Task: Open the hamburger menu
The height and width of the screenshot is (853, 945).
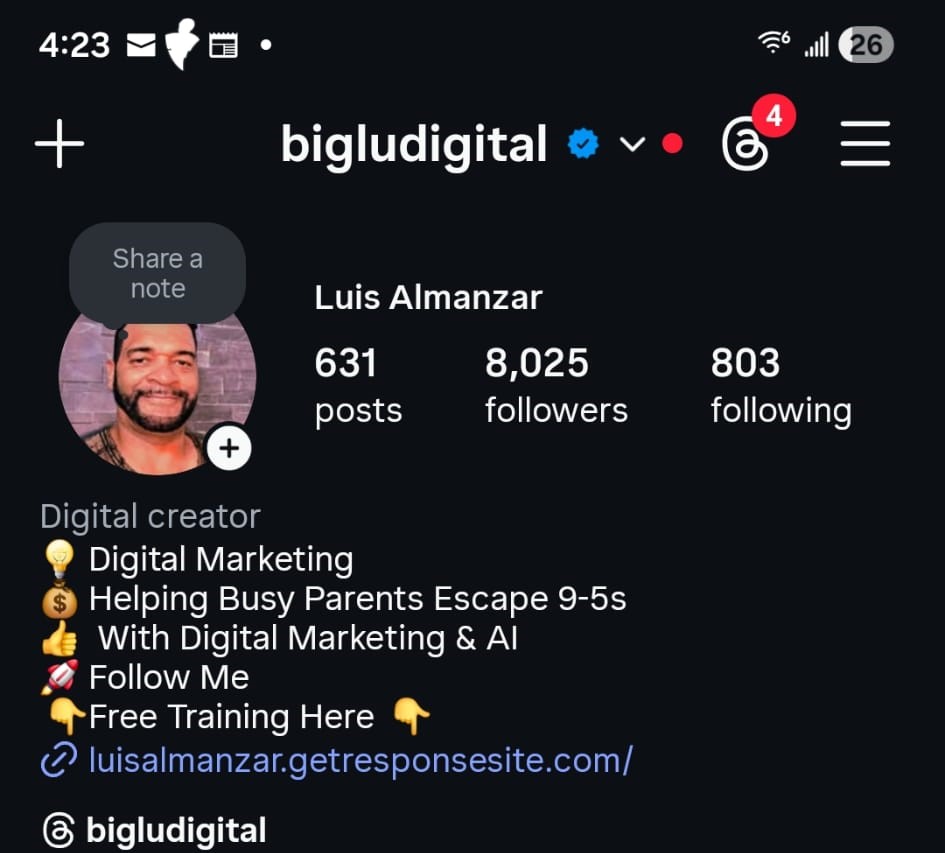Action: [x=865, y=144]
